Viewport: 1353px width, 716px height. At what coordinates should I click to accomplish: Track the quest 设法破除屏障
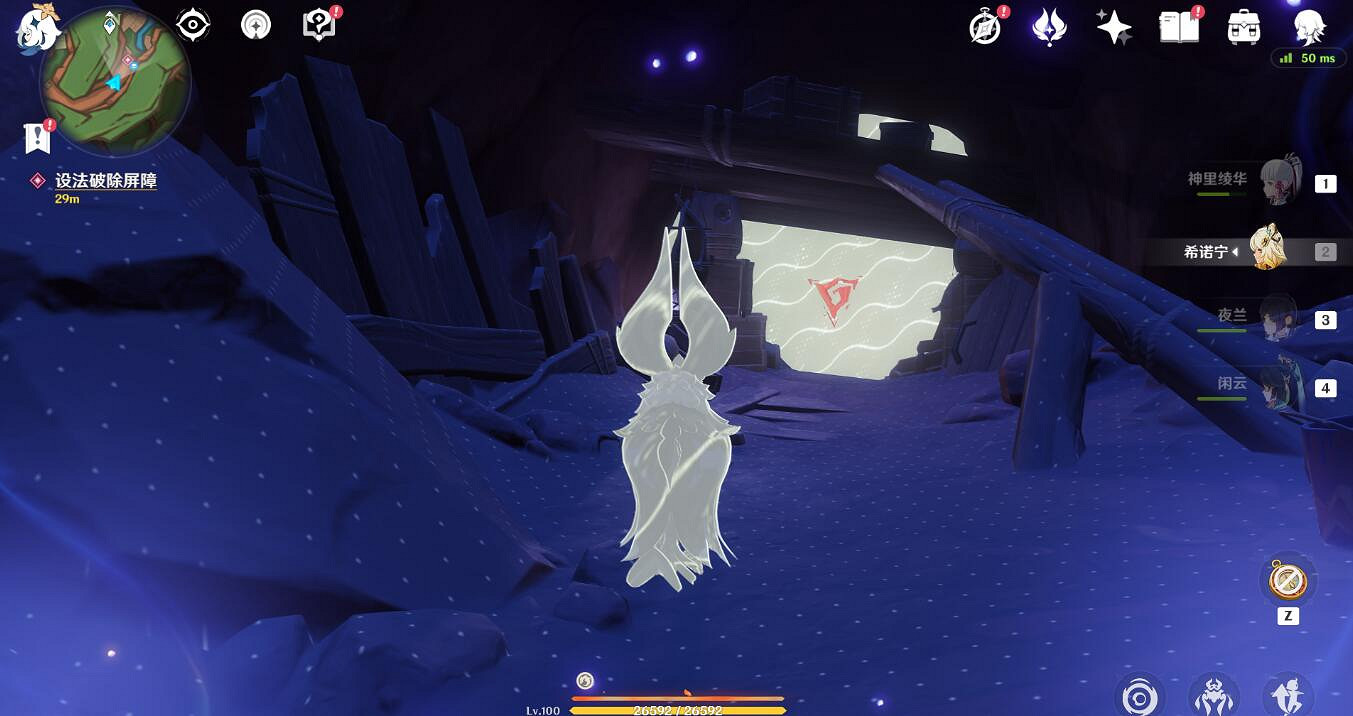tap(105, 181)
